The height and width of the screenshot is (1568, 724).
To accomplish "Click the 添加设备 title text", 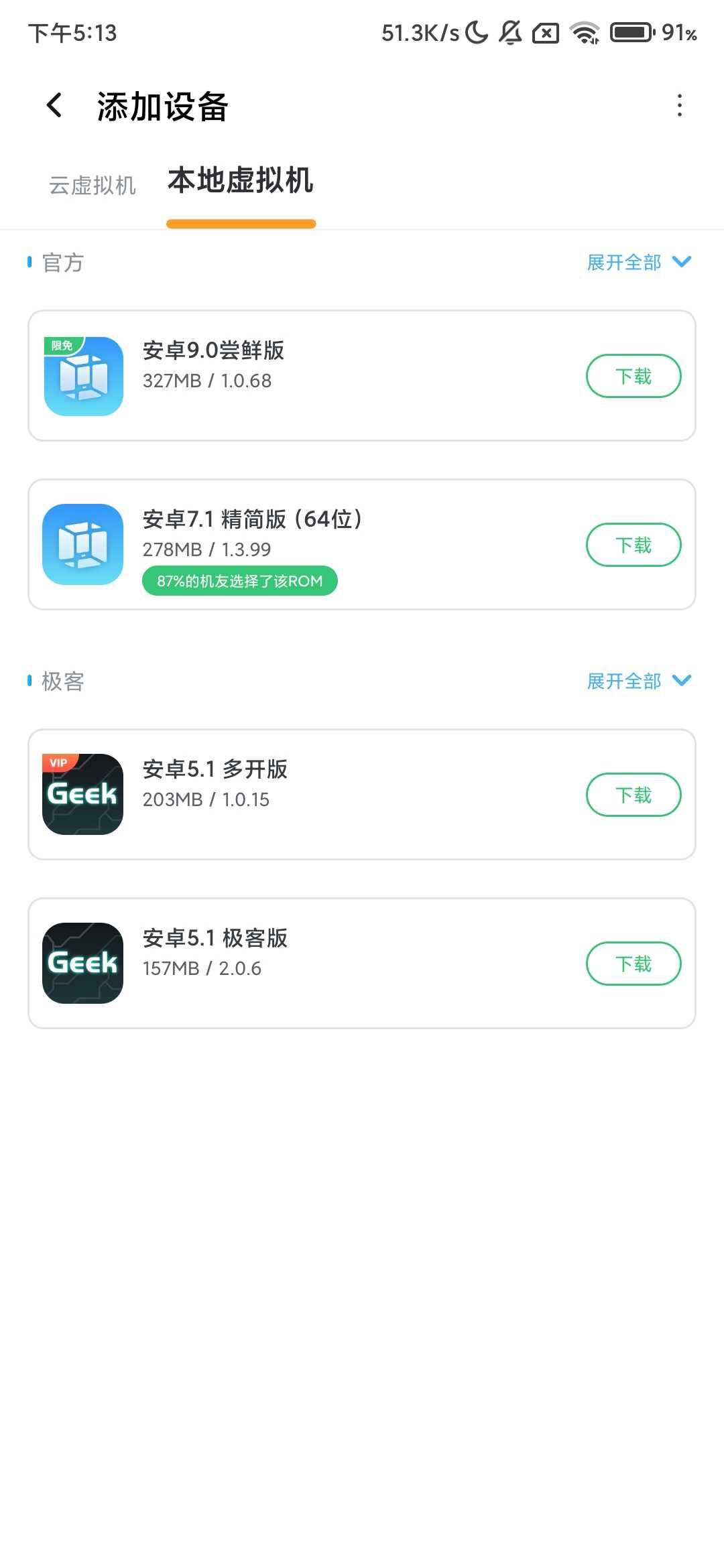I will click(x=162, y=105).
